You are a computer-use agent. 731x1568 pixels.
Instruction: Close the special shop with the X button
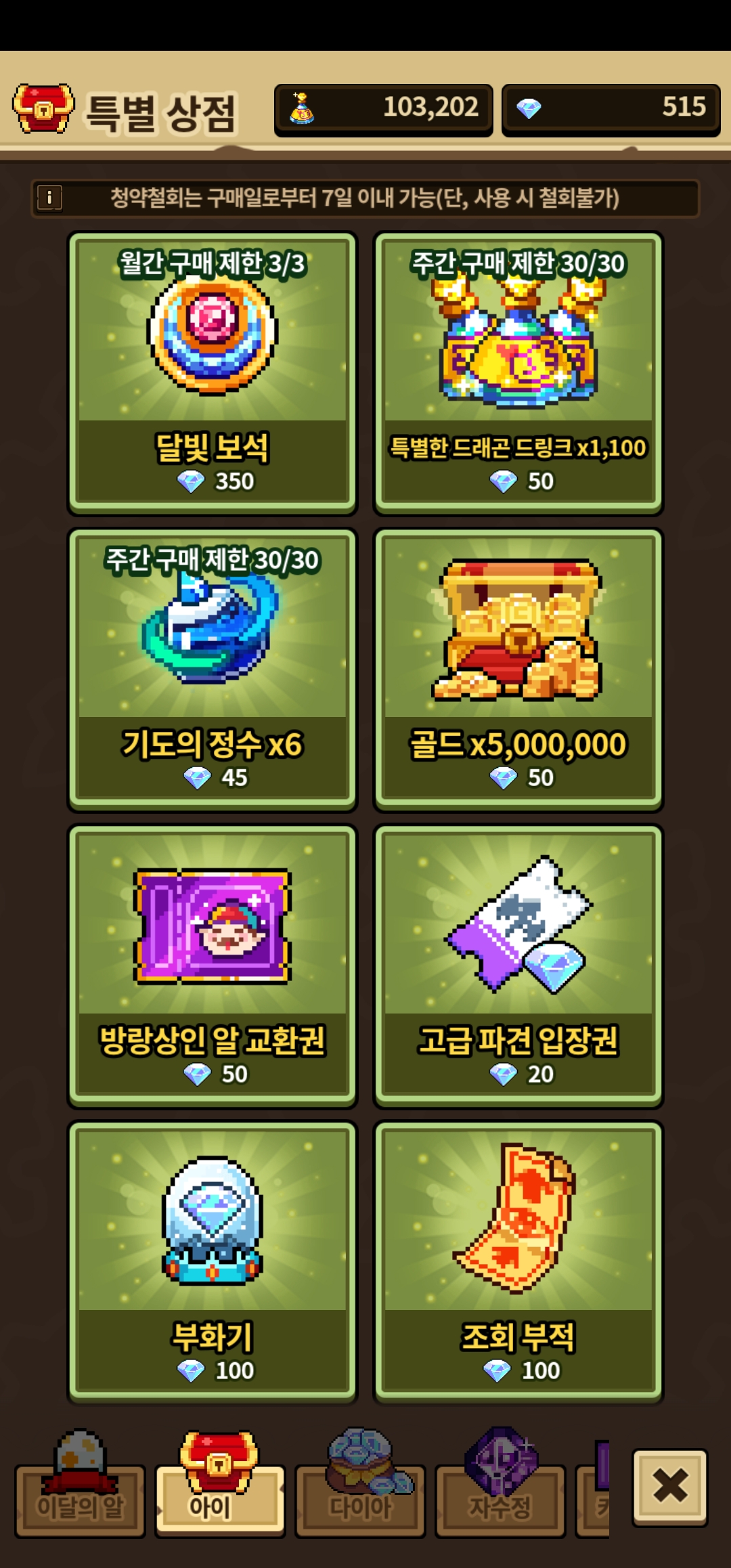[x=670, y=1487]
